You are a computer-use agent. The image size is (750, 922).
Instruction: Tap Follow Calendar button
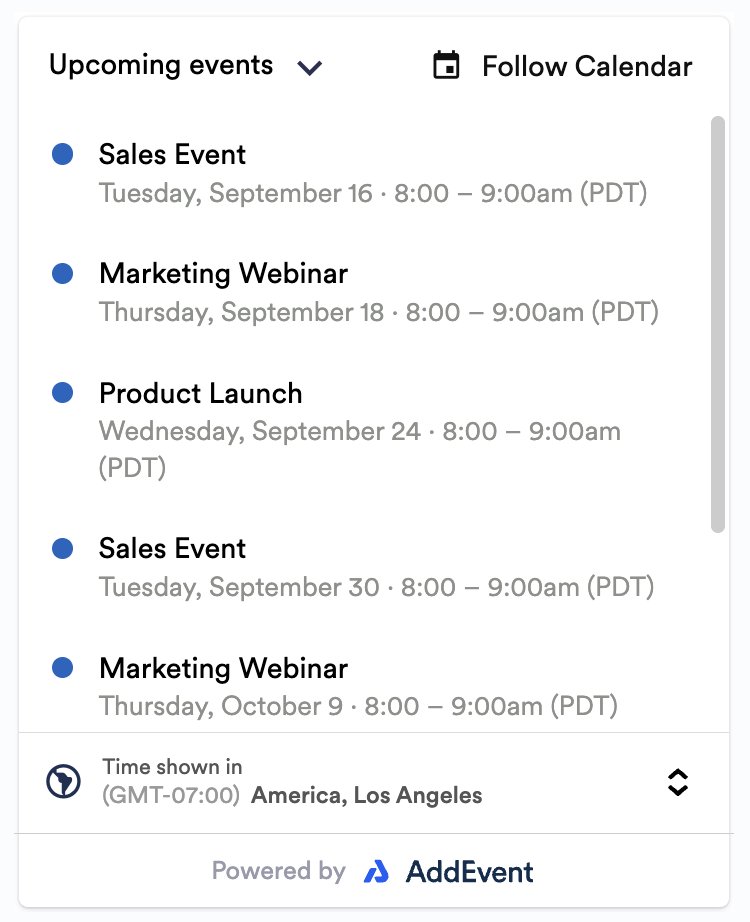(x=562, y=66)
